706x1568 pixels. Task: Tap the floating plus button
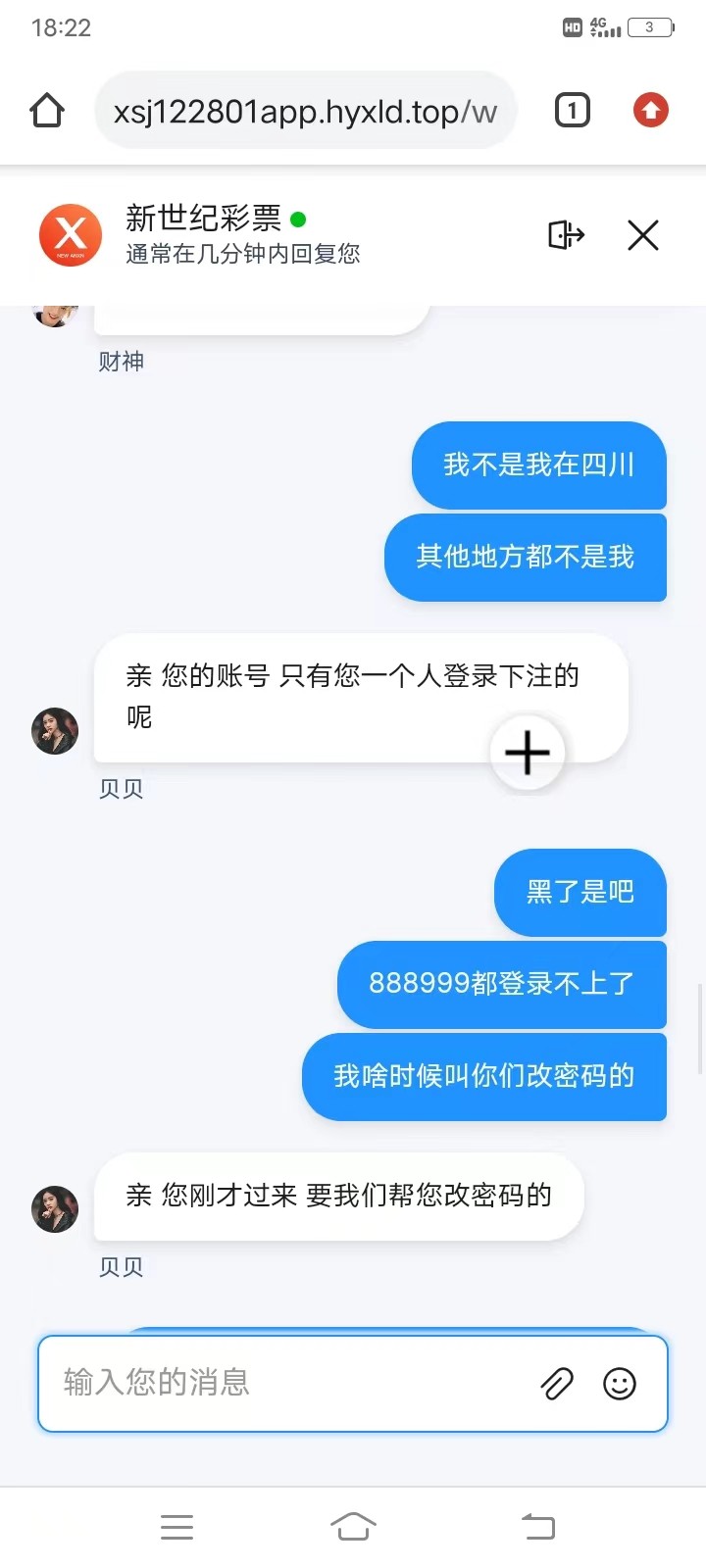(x=528, y=753)
